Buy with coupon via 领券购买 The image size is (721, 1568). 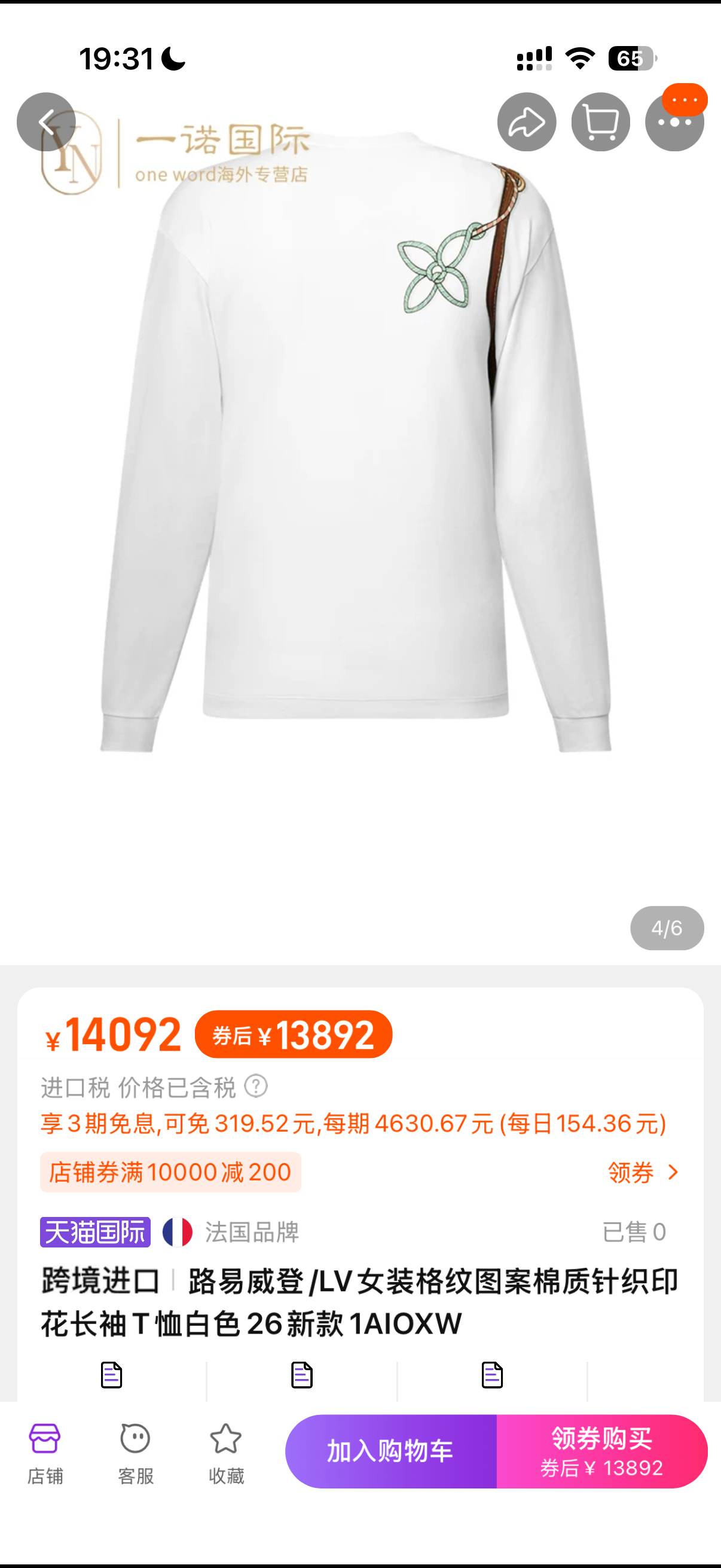(x=602, y=1451)
